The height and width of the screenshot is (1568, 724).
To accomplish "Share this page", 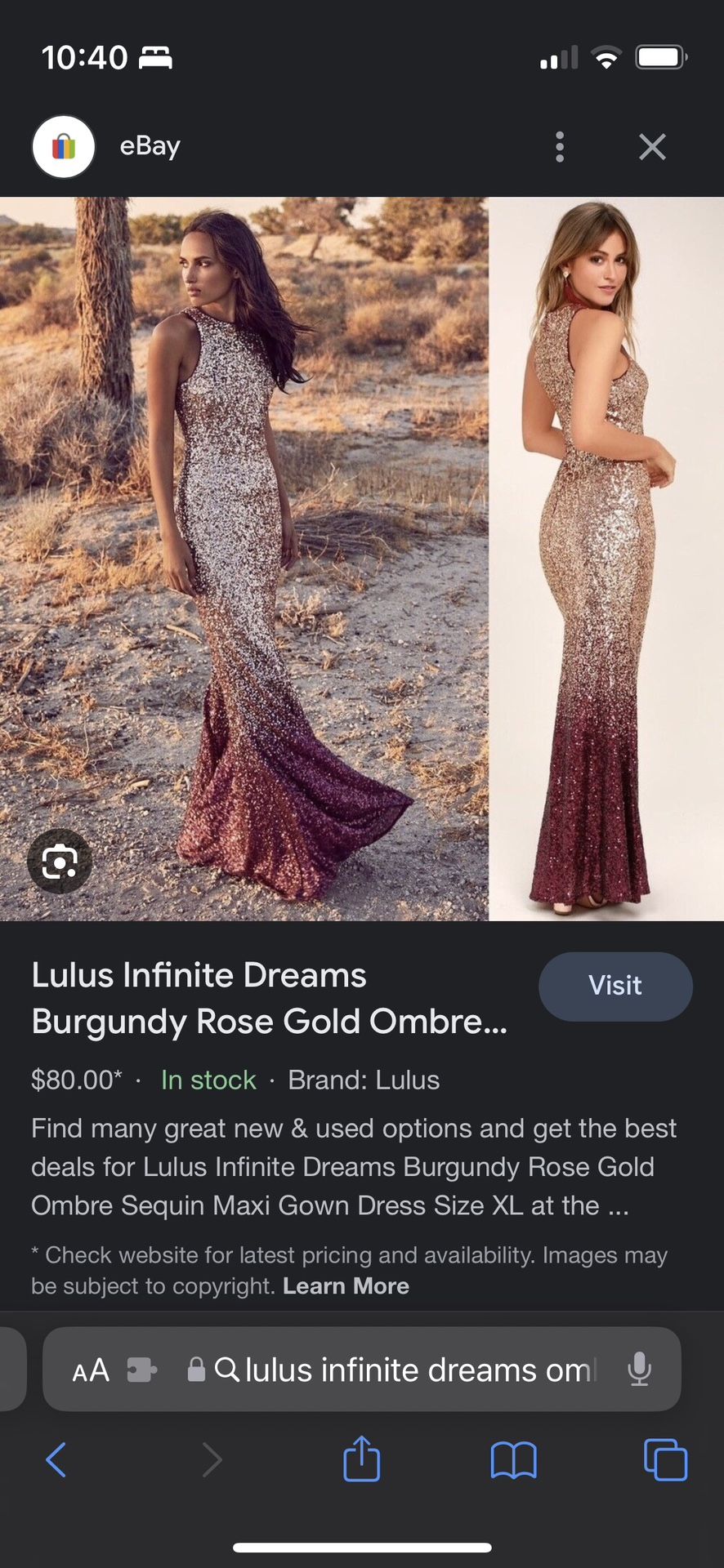I will [361, 1458].
